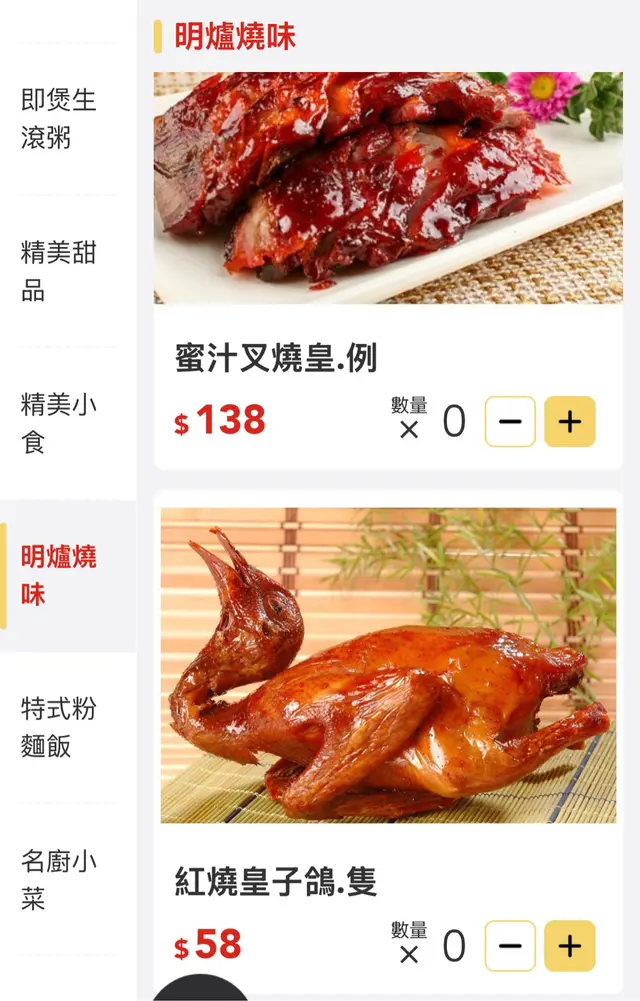
Task: Open the 精美甜品 category
Action: tap(59, 271)
